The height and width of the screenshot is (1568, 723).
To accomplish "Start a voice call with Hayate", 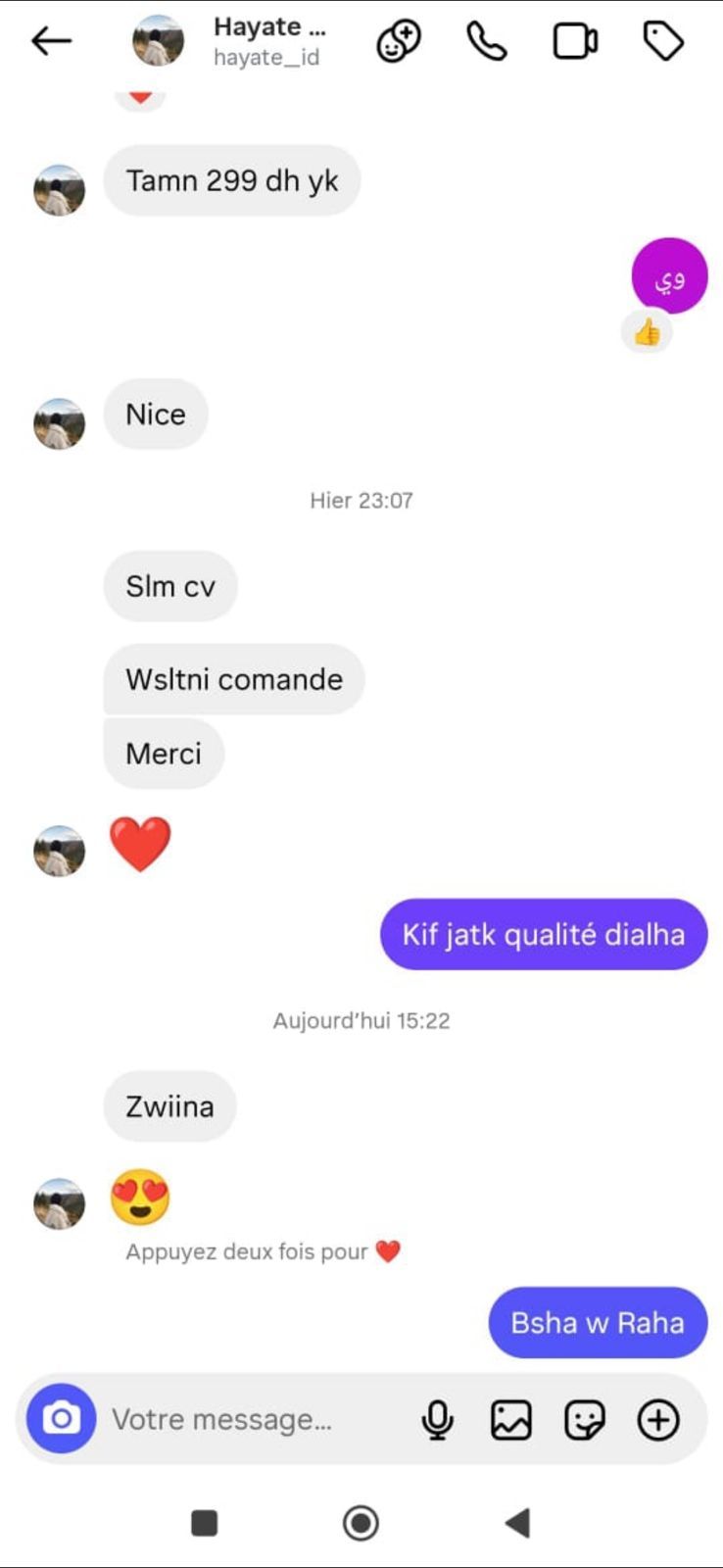I will click(x=486, y=42).
